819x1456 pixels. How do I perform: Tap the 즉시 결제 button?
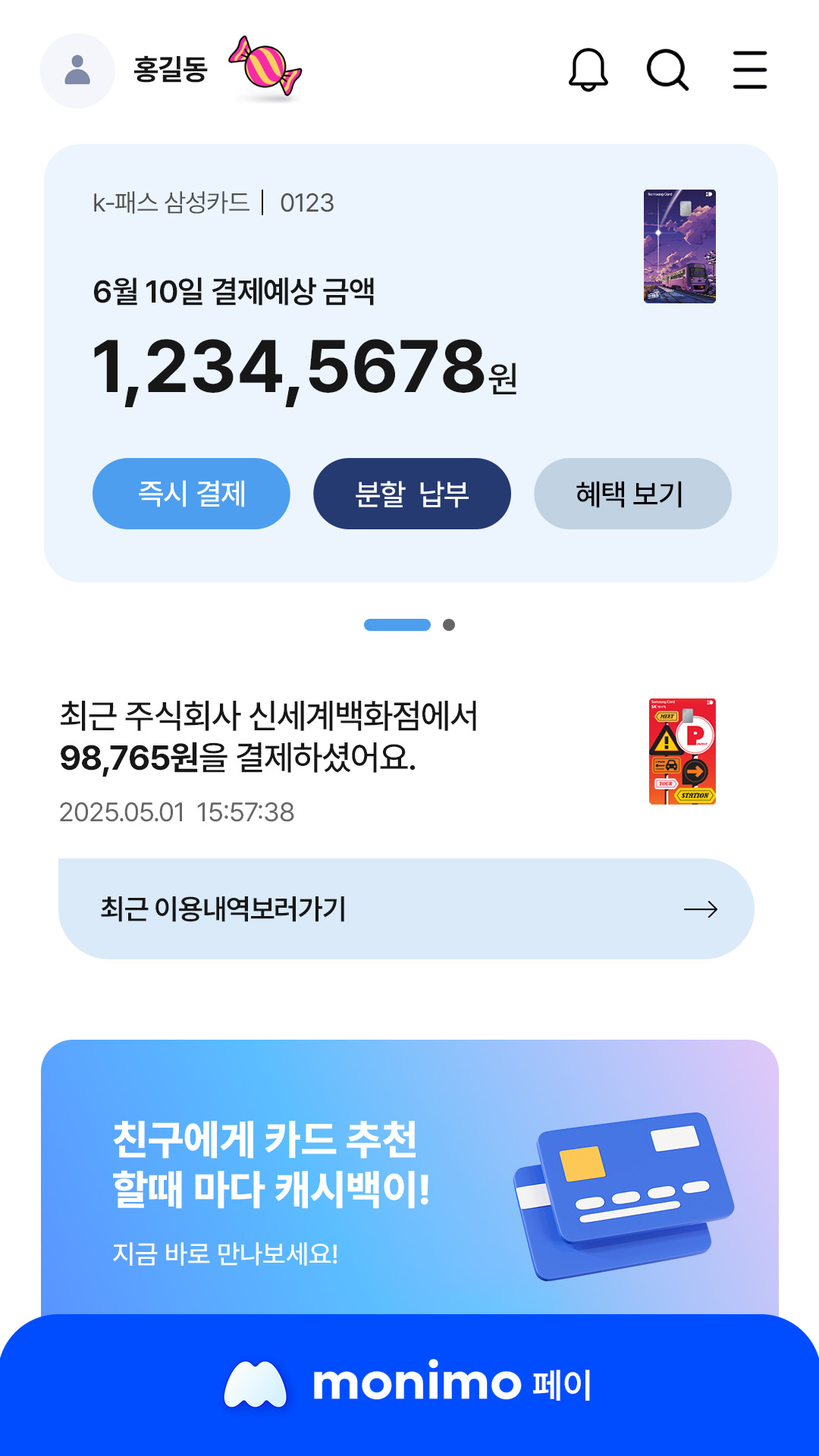pos(191,494)
